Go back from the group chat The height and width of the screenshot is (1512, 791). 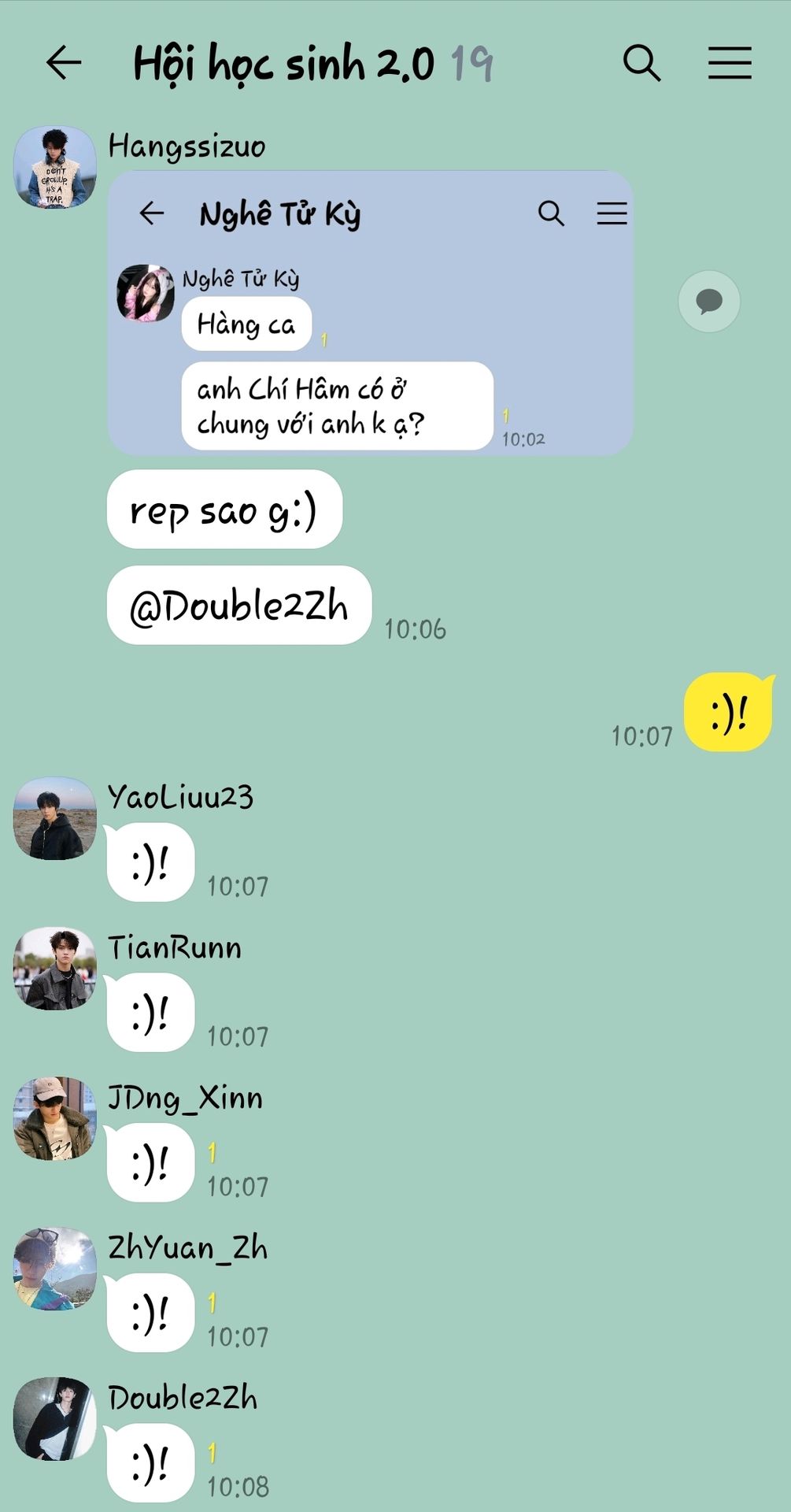(65, 63)
